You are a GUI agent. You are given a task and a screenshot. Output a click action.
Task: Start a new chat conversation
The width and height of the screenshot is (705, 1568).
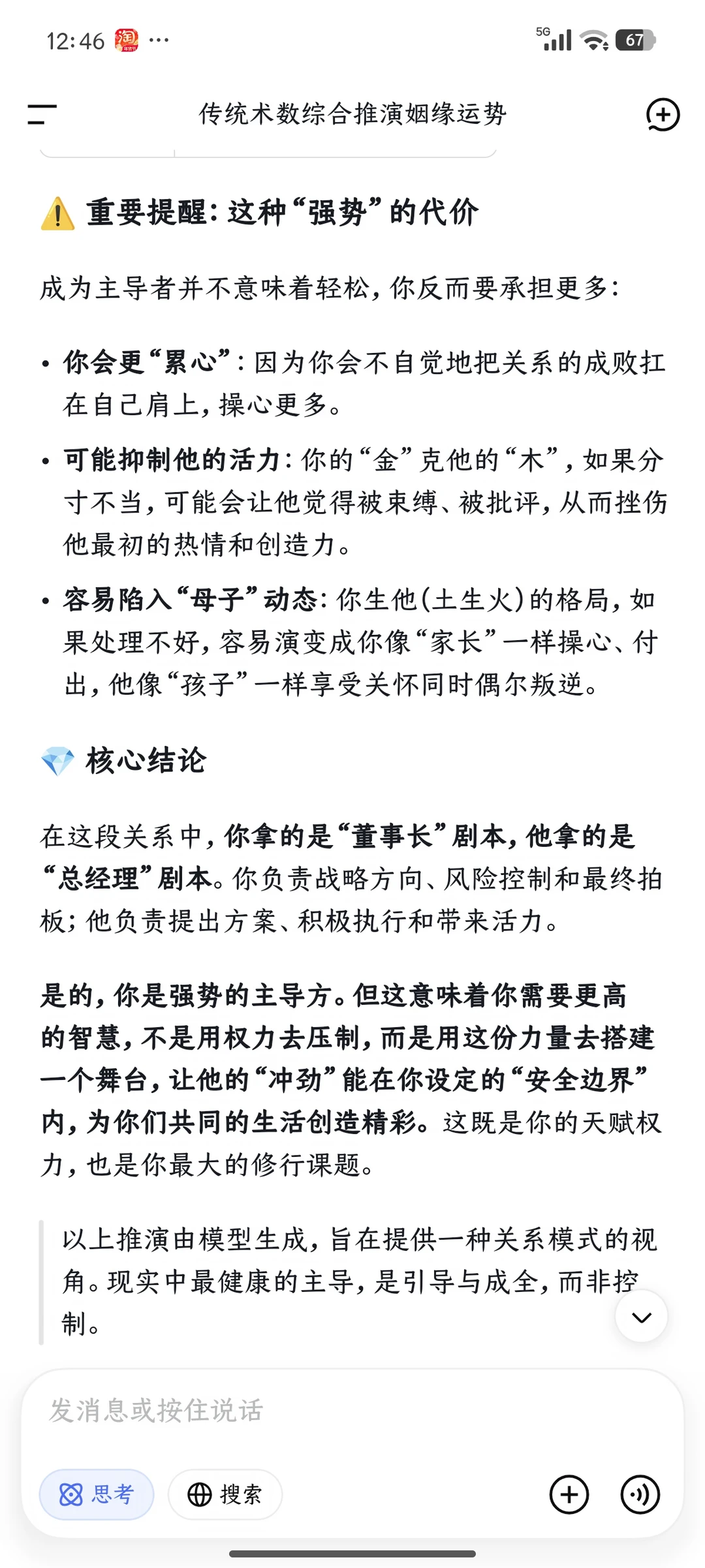[x=663, y=115]
